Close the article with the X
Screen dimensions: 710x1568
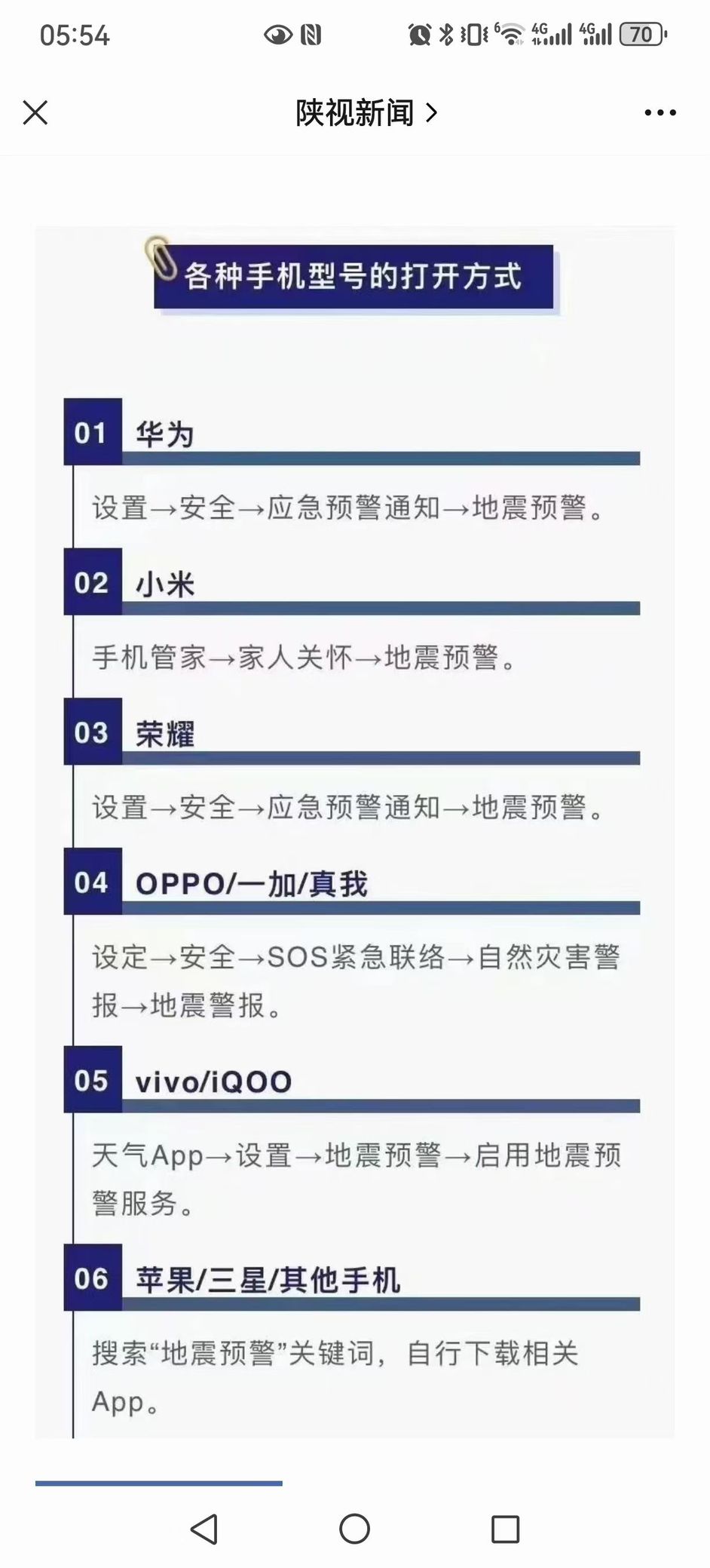pos(35,113)
